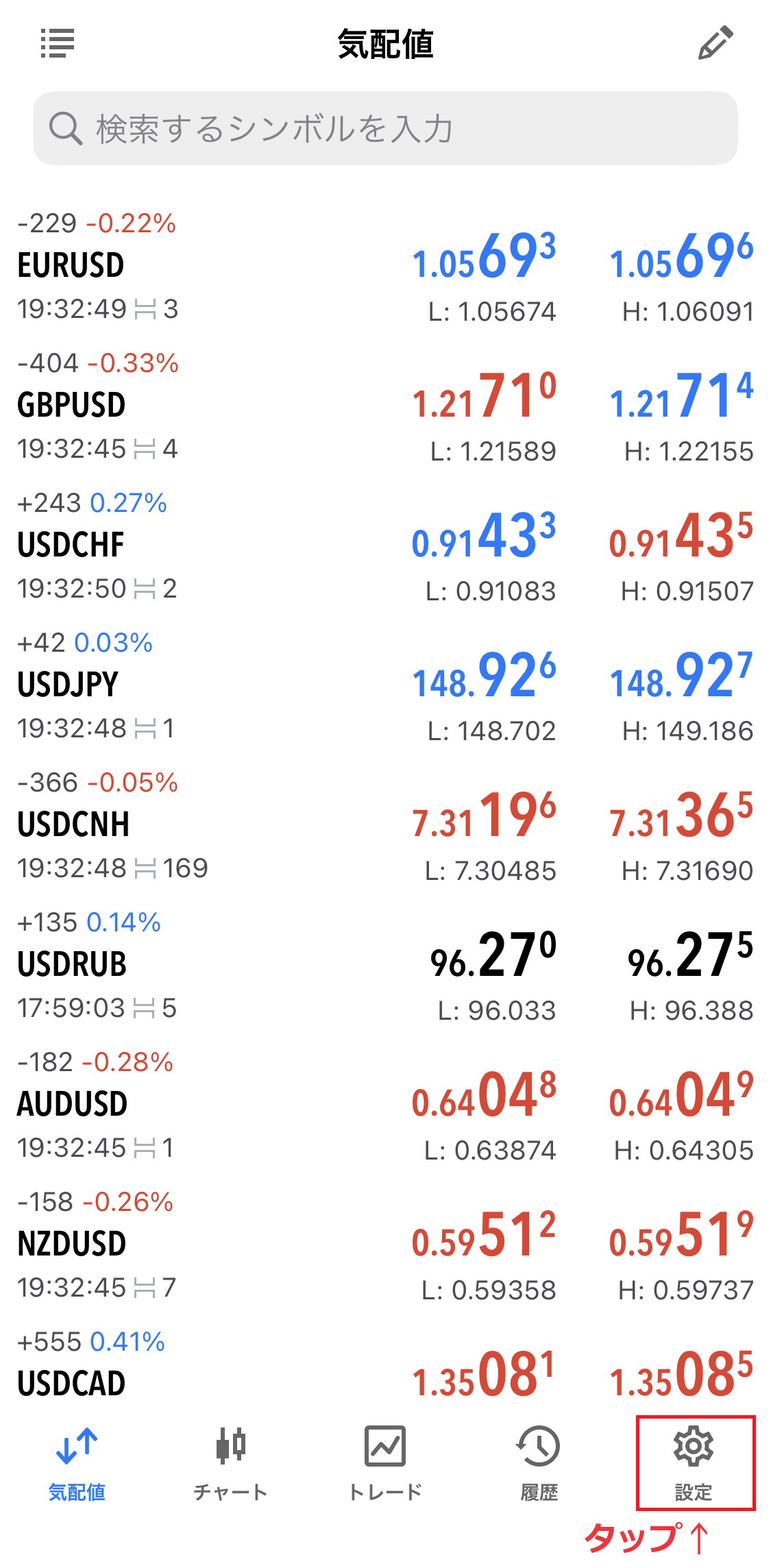Edit the quotes list with pencil icon
The image size is (771, 1568).
(715, 44)
